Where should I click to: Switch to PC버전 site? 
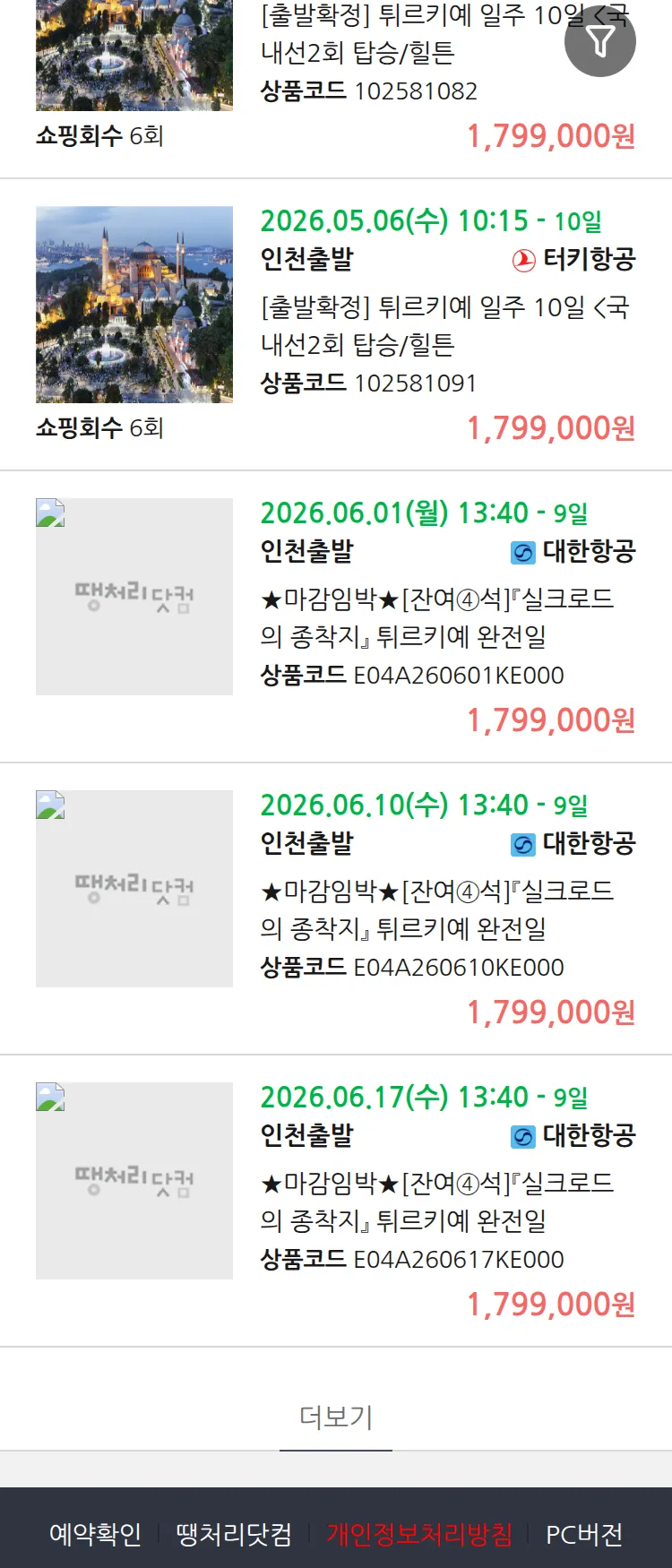coord(584,1534)
